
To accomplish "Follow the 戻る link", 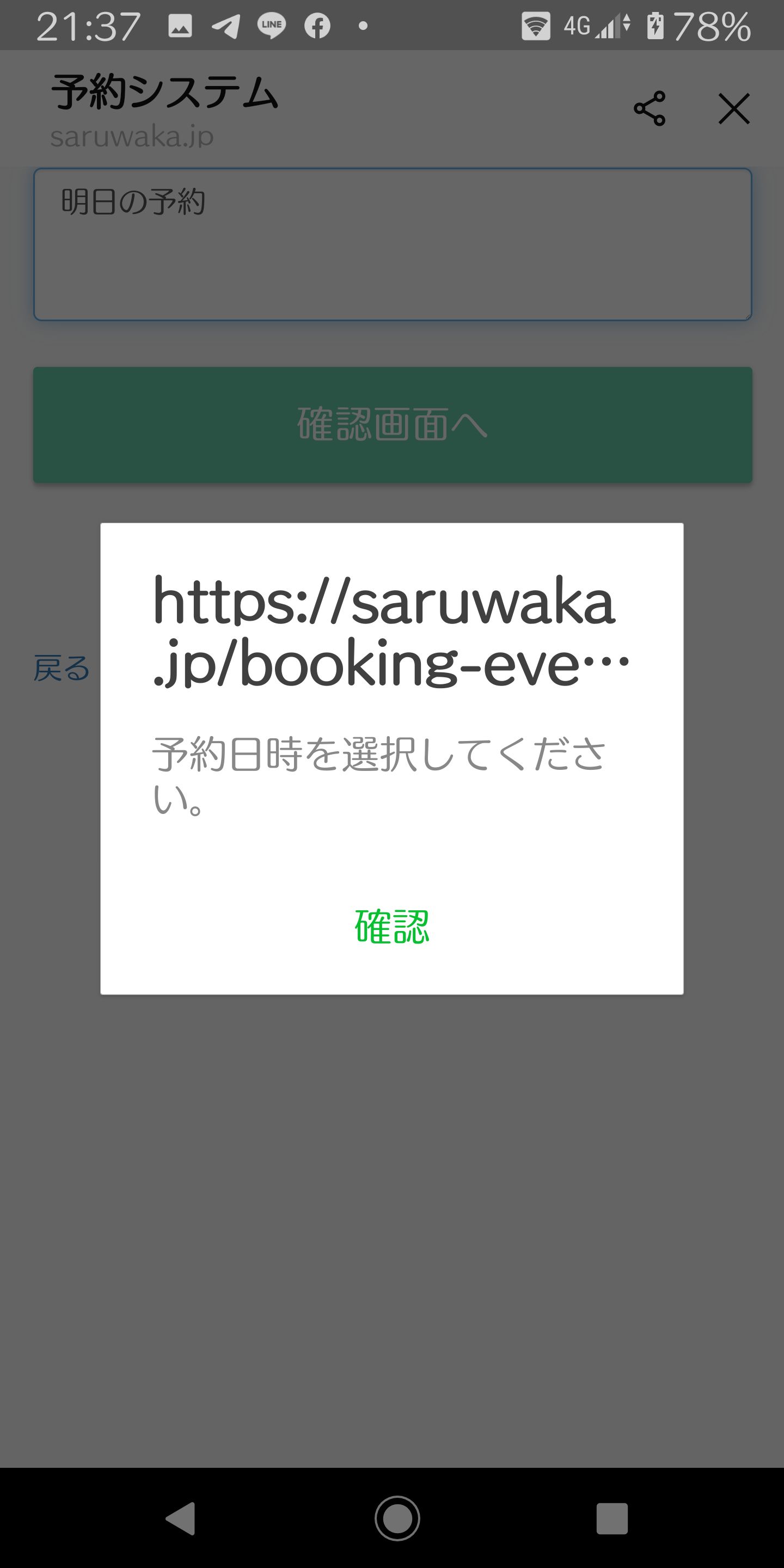I will point(62,669).
